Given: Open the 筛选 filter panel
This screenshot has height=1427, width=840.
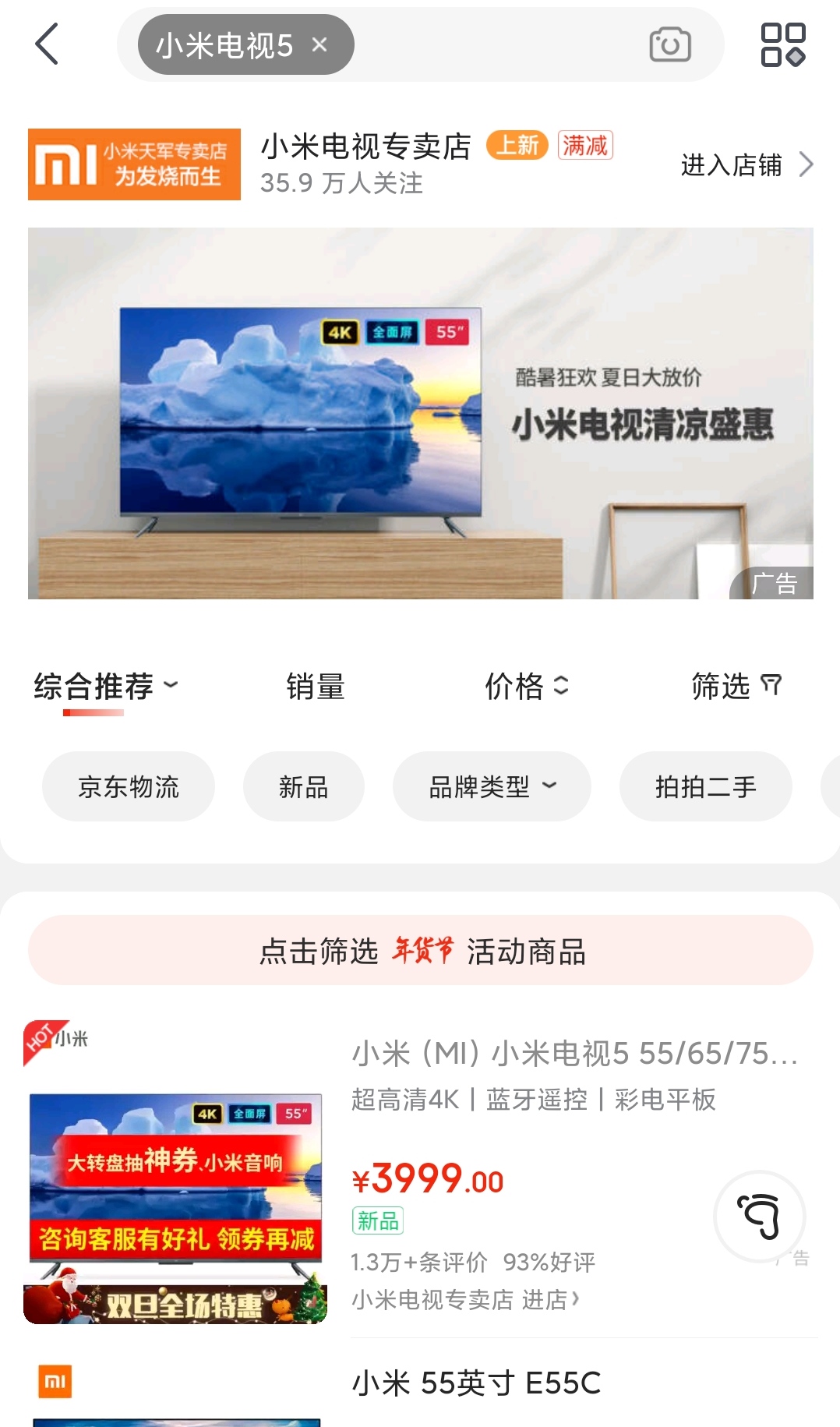Looking at the screenshot, I should [736, 687].
